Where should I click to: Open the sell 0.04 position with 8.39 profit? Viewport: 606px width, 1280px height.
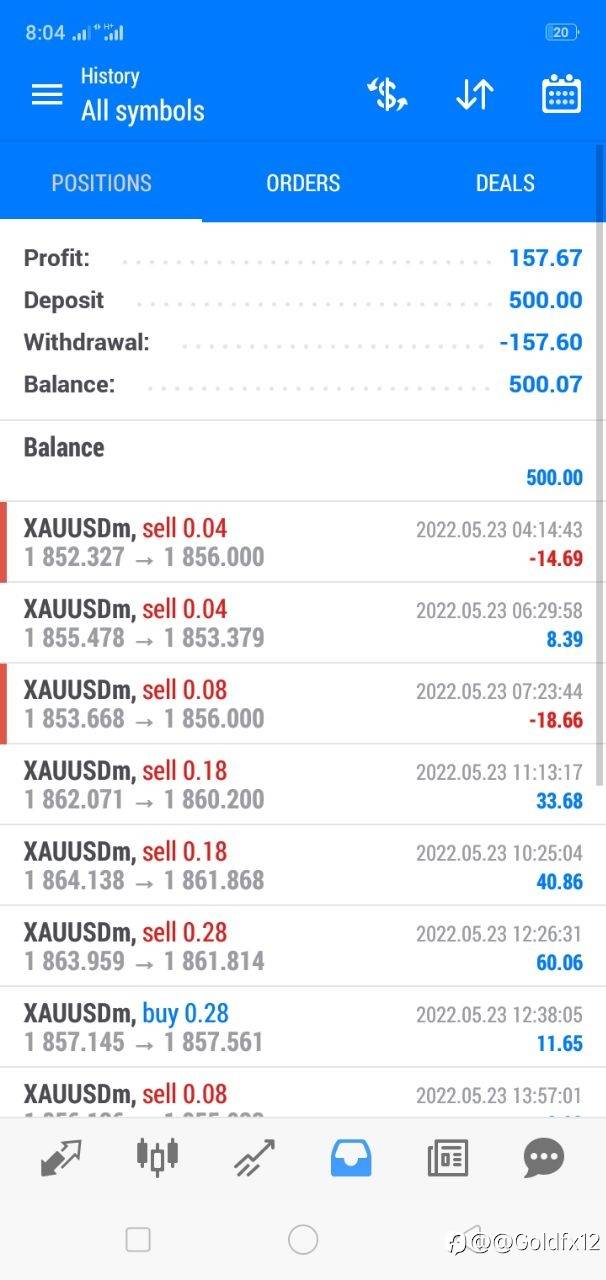click(x=303, y=623)
